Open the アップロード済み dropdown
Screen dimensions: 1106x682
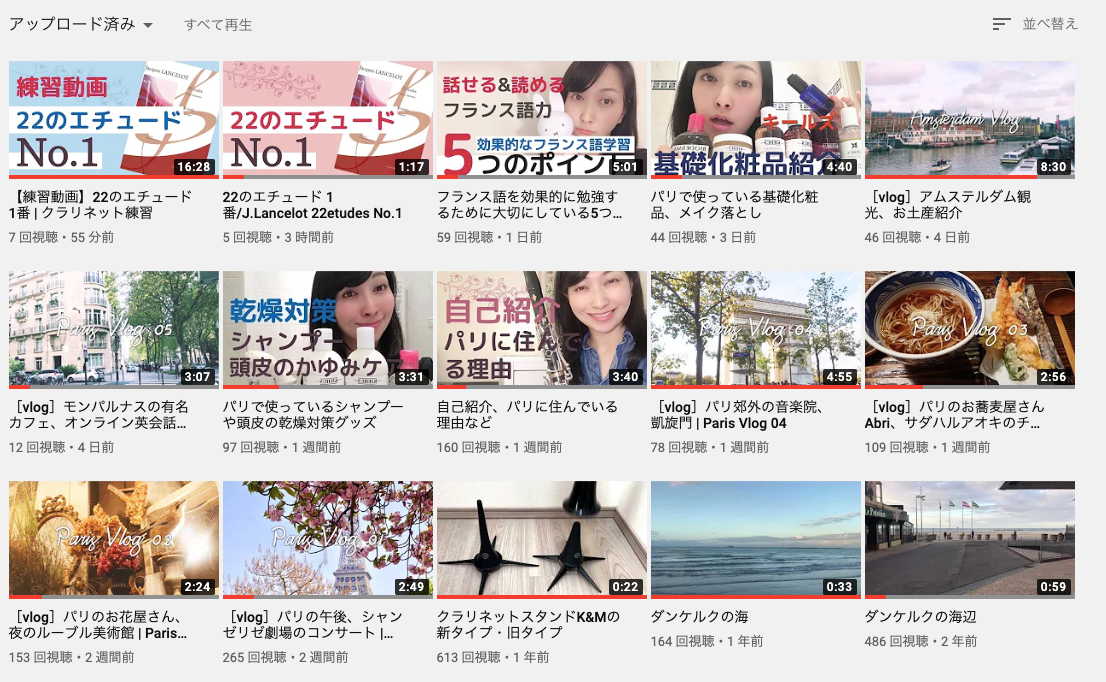click(x=80, y=25)
